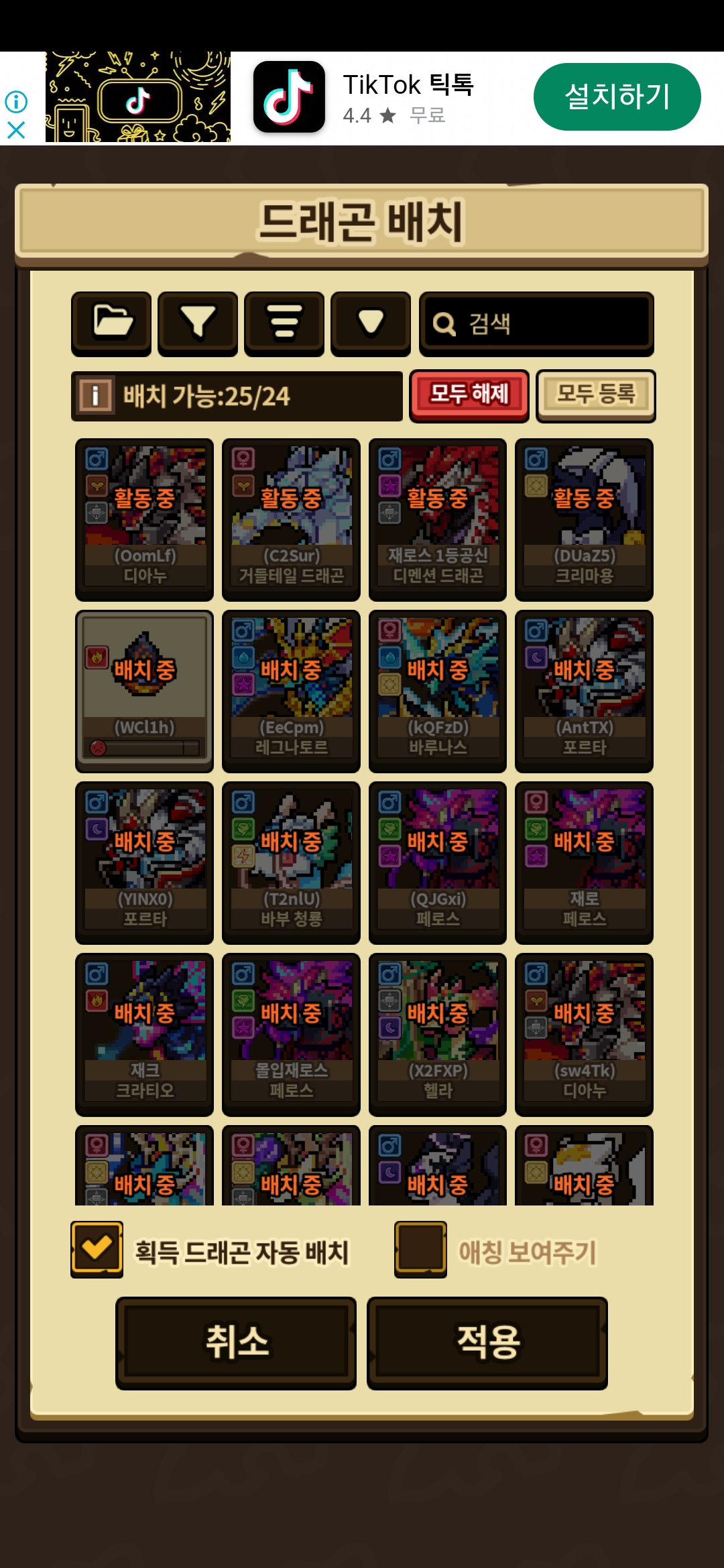Select the (WCl1h) egg card

click(x=145, y=690)
